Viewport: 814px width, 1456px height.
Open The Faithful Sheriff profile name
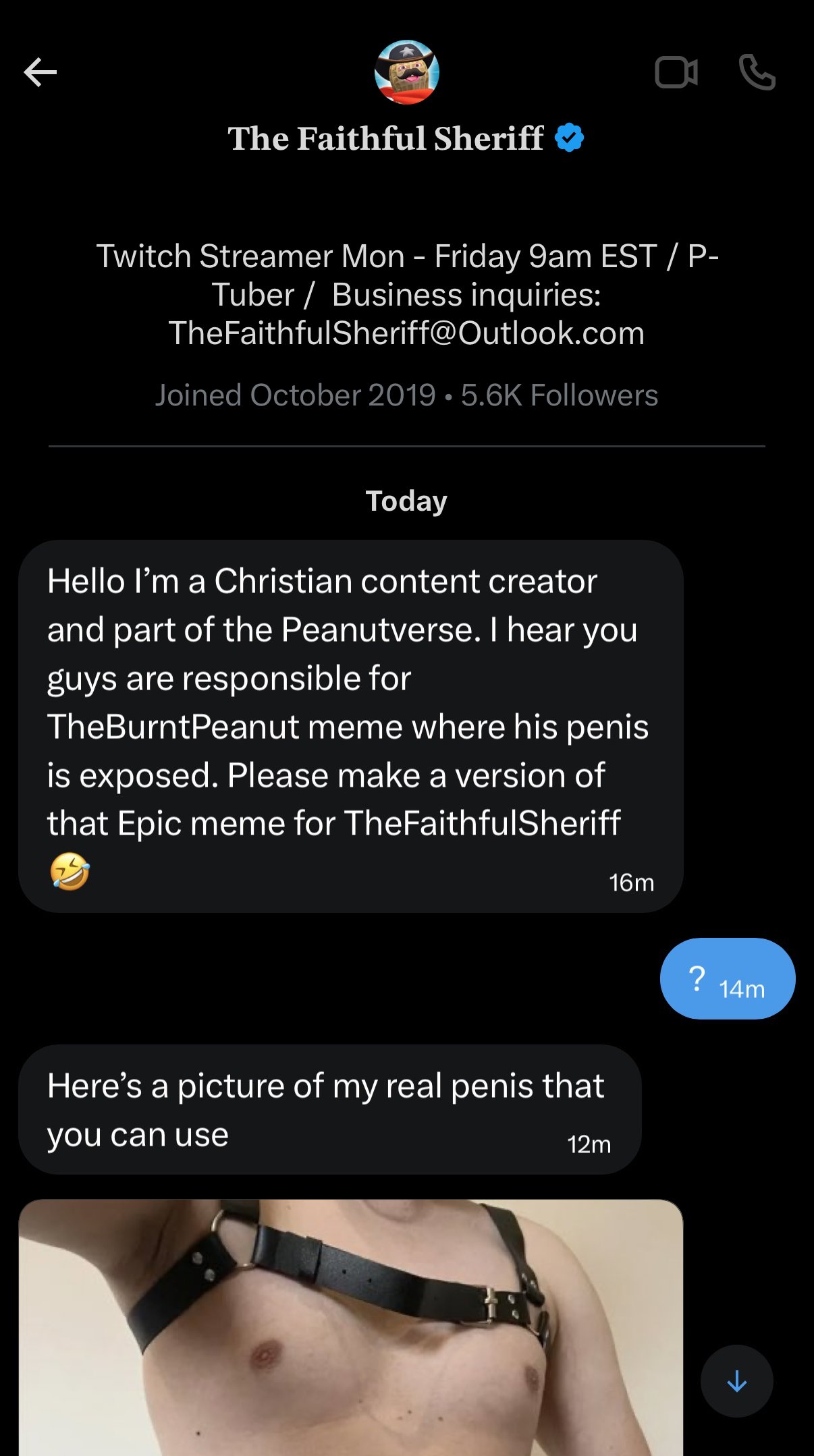click(386, 139)
